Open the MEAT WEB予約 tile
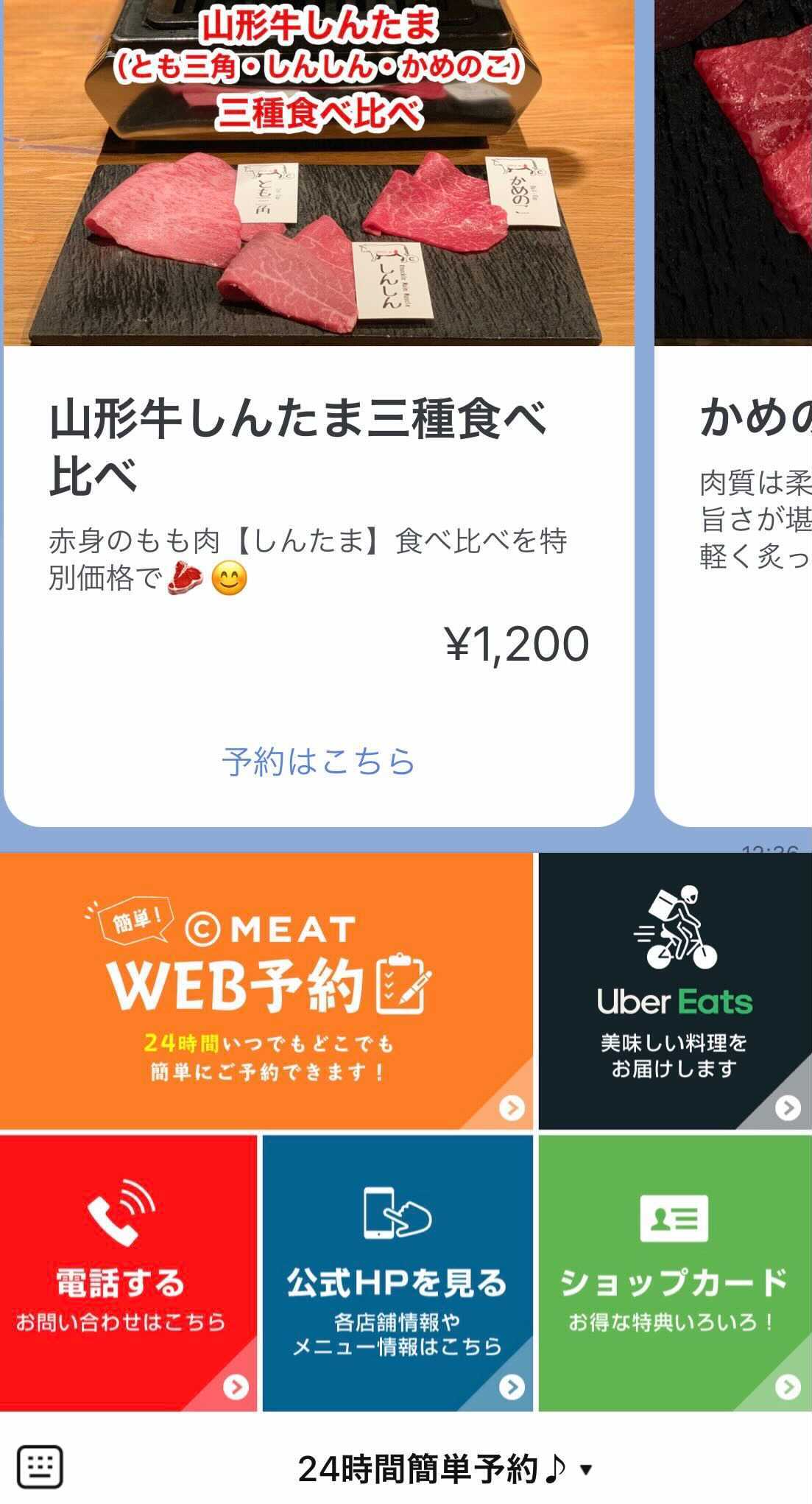This screenshot has height=1504, width=812. (x=266, y=991)
